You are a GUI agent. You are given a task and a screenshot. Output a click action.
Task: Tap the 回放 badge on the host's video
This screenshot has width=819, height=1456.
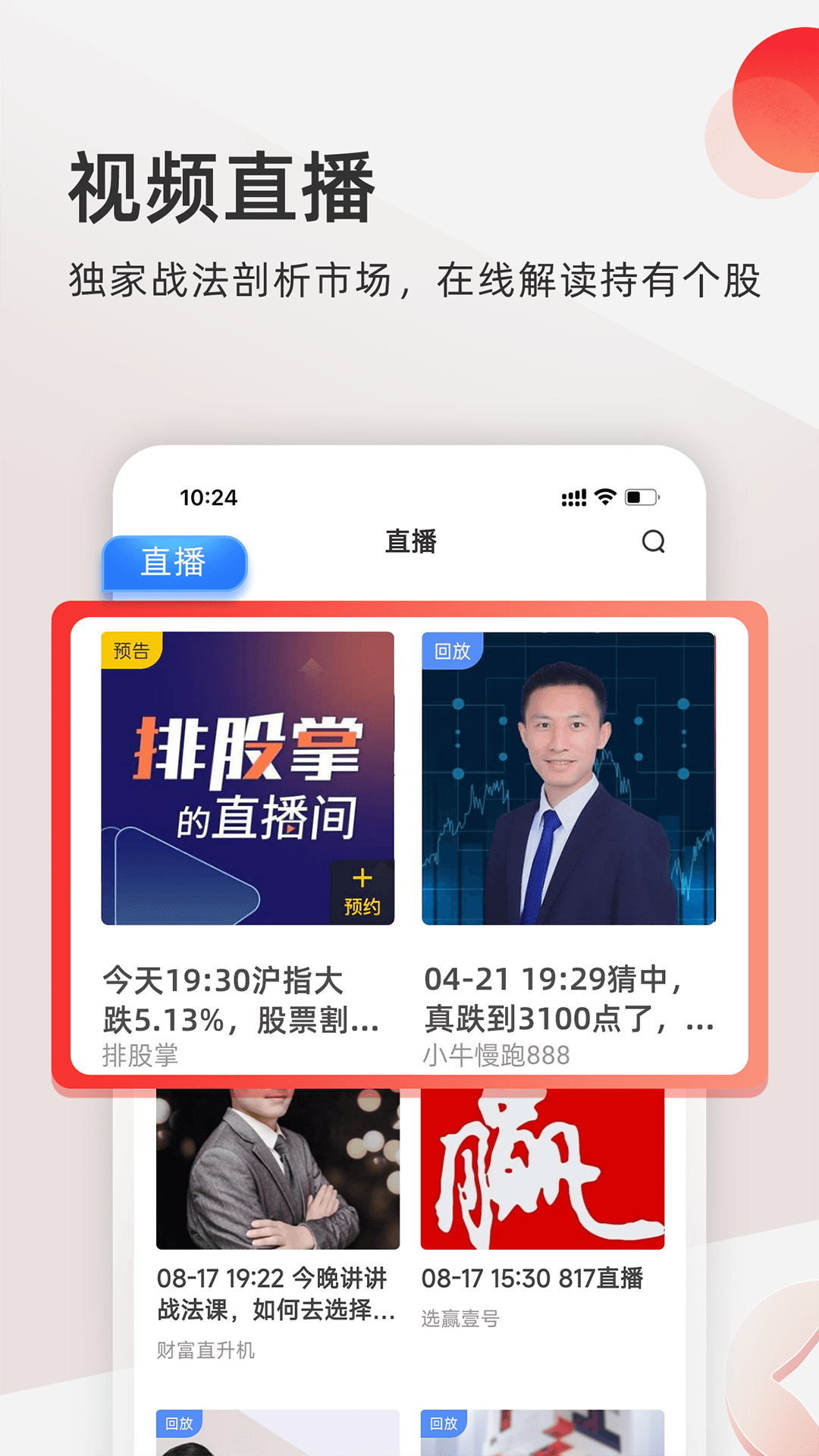coord(453,649)
